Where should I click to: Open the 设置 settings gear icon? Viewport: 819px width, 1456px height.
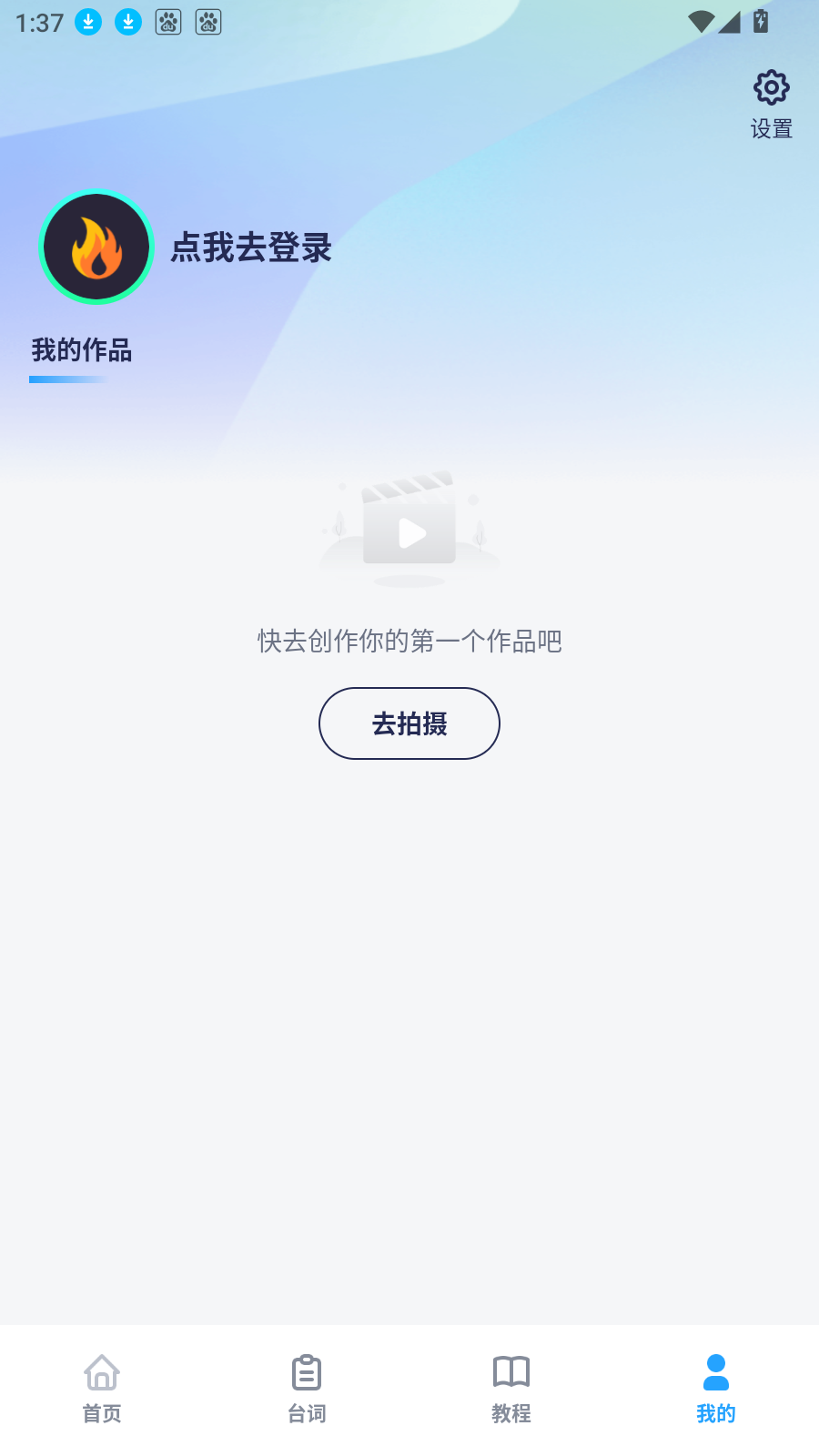770,87
